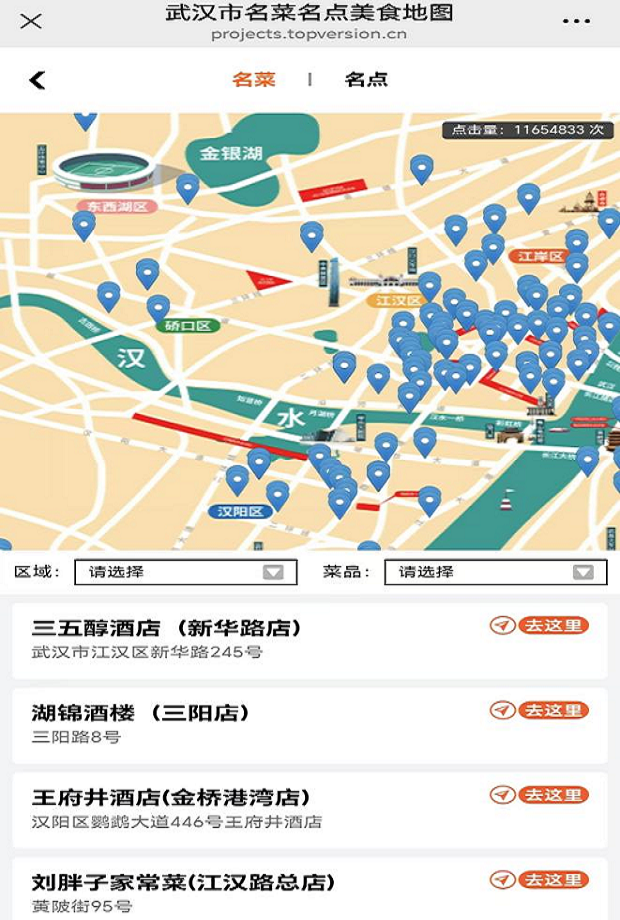Tap 去这里 for 湖锦酒楼

pyautogui.click(x=540, y=711)
